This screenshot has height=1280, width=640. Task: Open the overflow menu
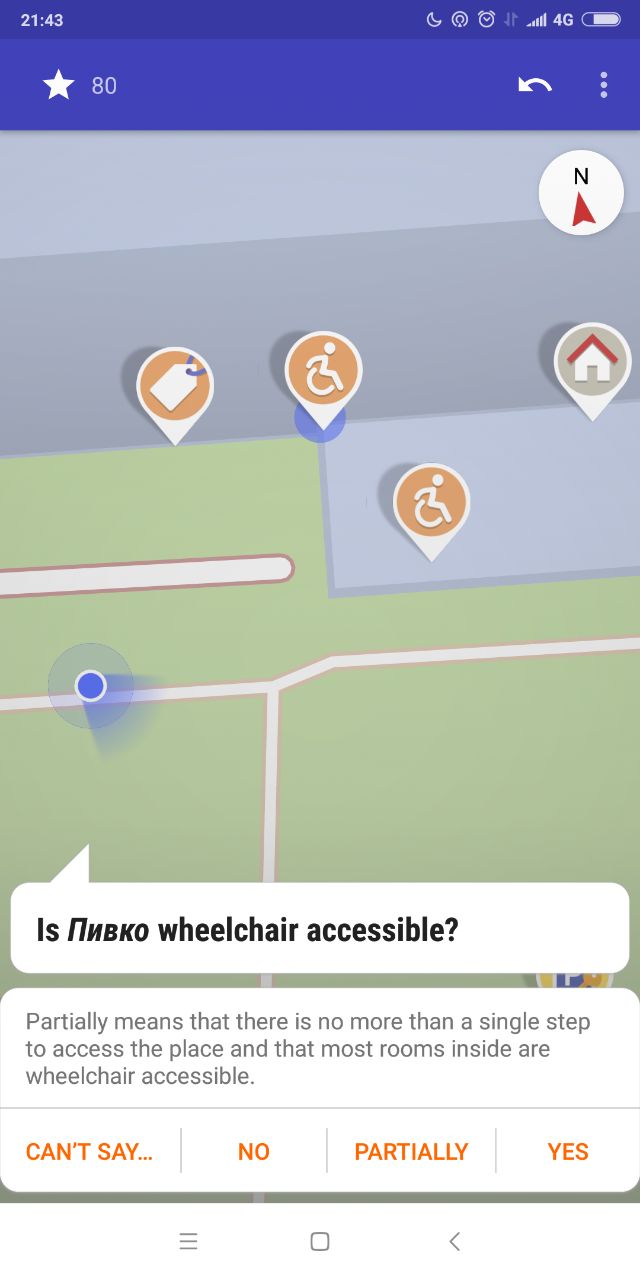click(x=604, y=85)
